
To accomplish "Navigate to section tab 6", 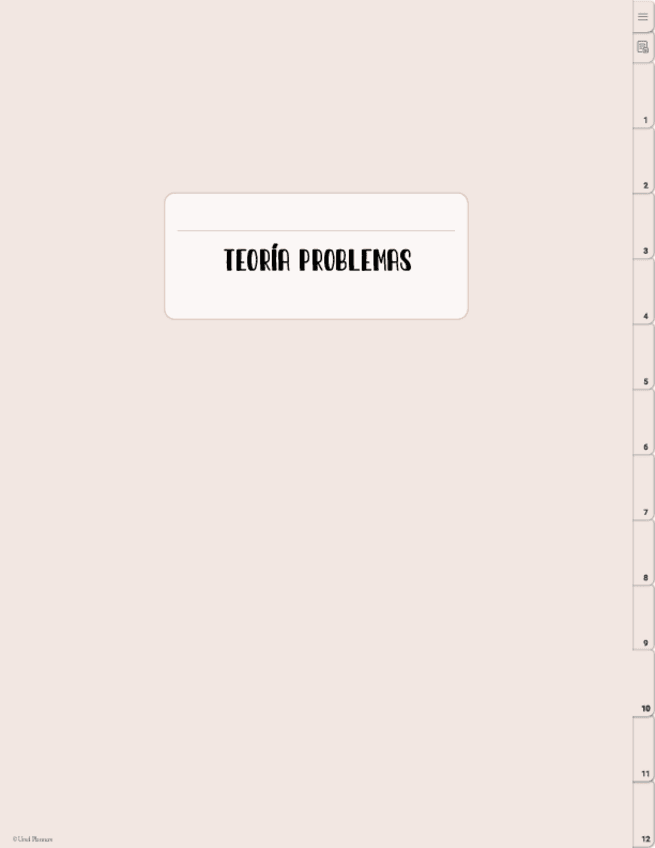I will (644, 424).
